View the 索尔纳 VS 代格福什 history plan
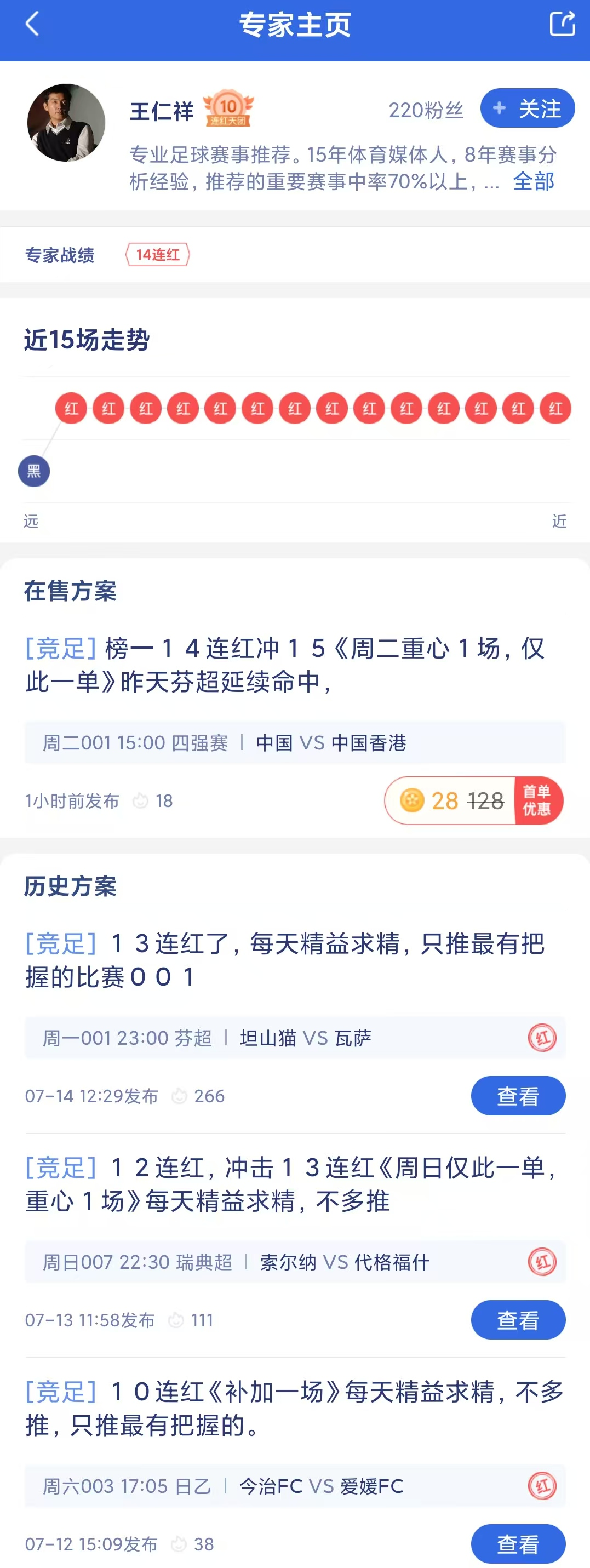Screen dimensions: 590x1568 coord(518,1320)
